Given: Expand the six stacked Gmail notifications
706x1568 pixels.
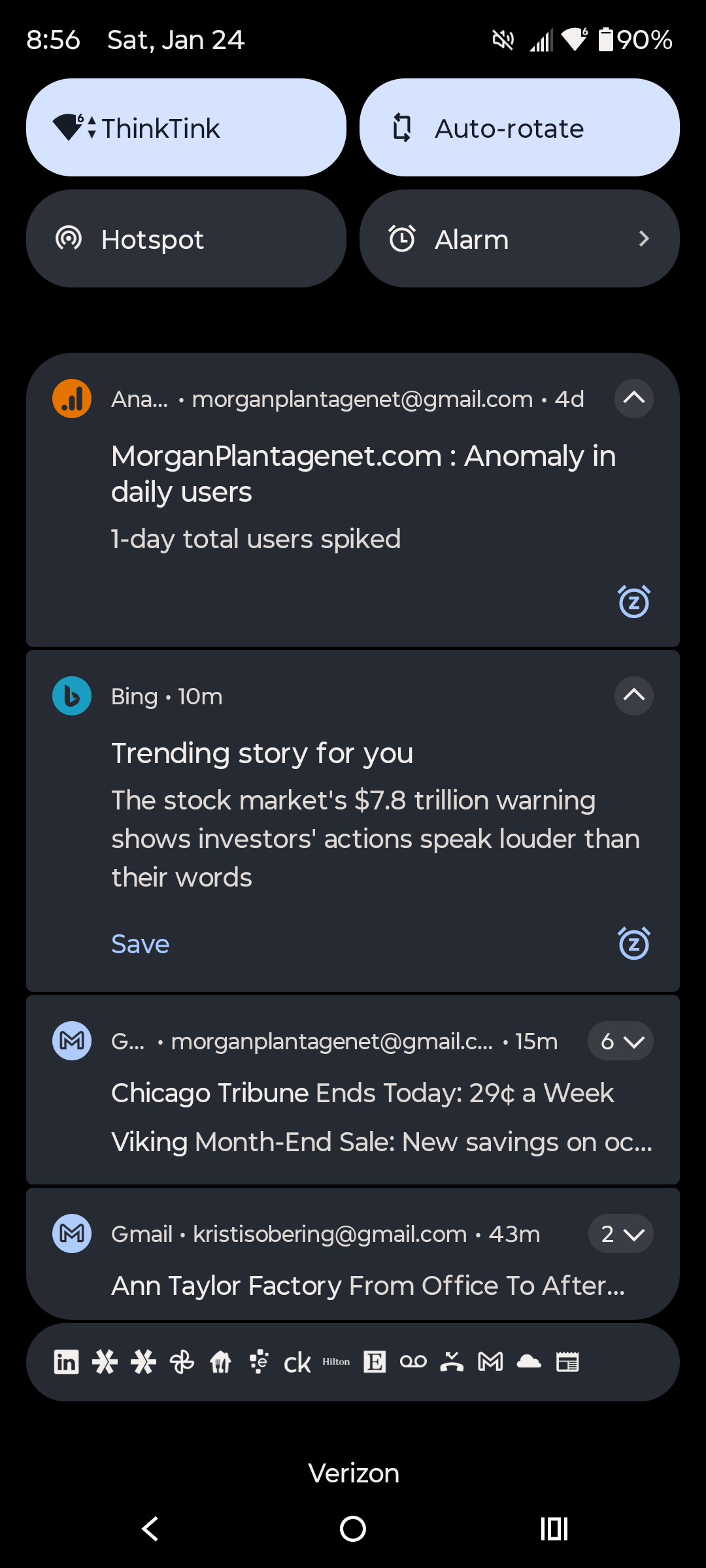Looking at the screenshot, I should 620,1041.
